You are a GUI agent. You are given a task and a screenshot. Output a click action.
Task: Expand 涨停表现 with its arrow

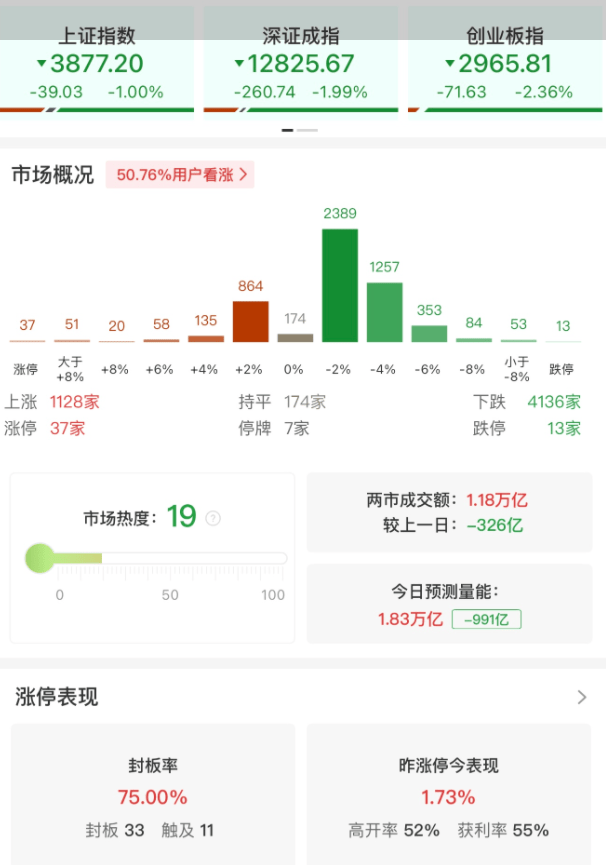tap(582, 697)
